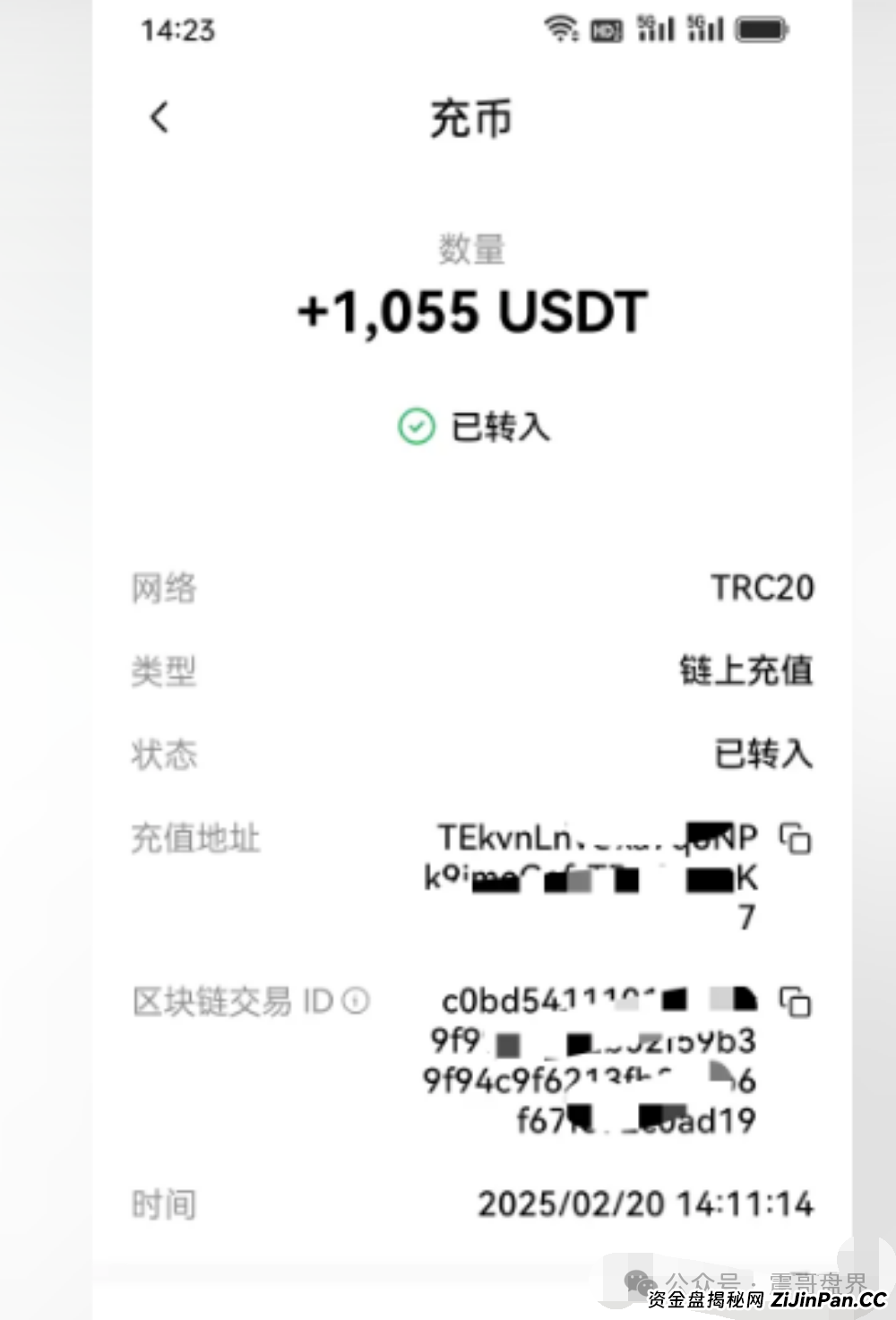
Task: Tap the WiFi icon in the status bar
Action: pyautogui.click(x=560, y=30)
